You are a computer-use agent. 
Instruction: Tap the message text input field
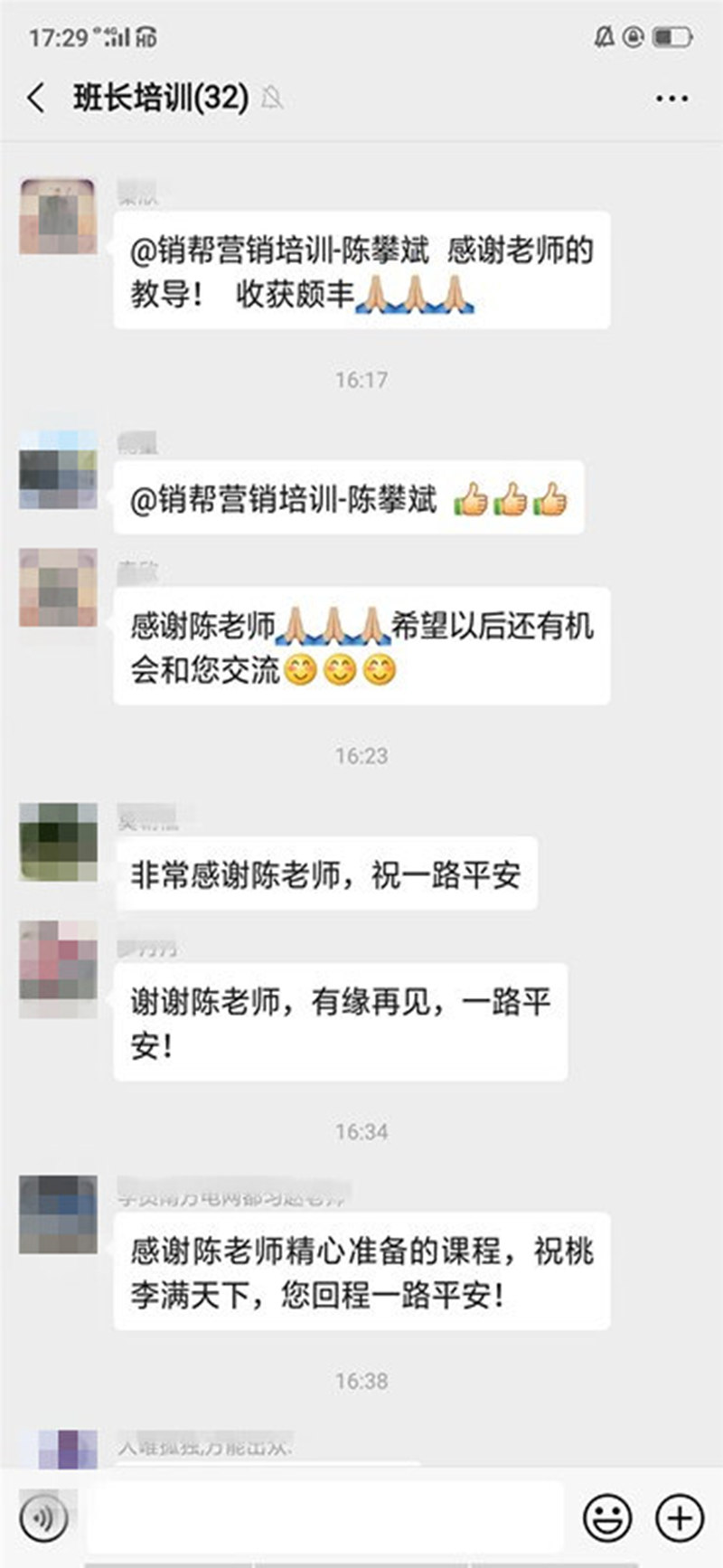pyautogui.click(x=325, y=1518)
